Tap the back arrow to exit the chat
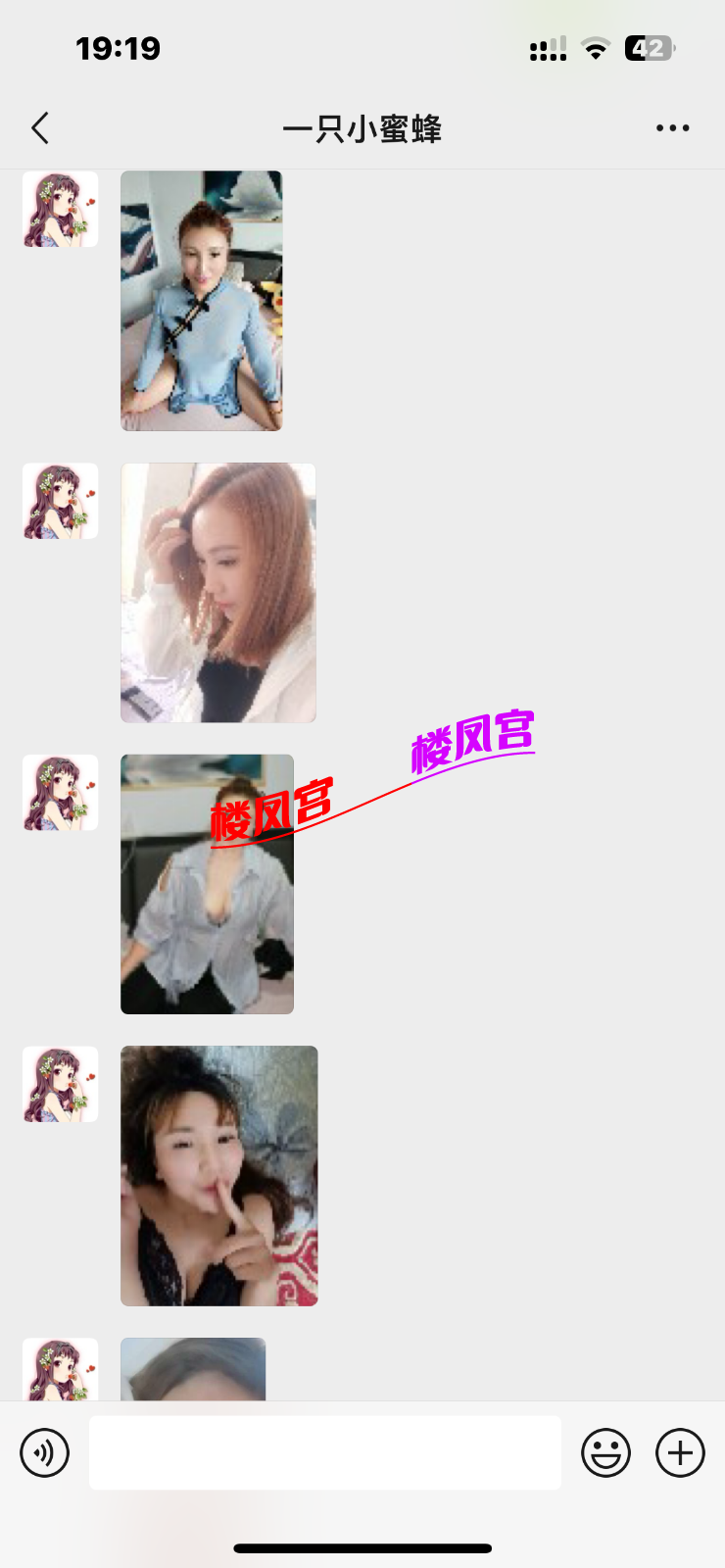 39,127
